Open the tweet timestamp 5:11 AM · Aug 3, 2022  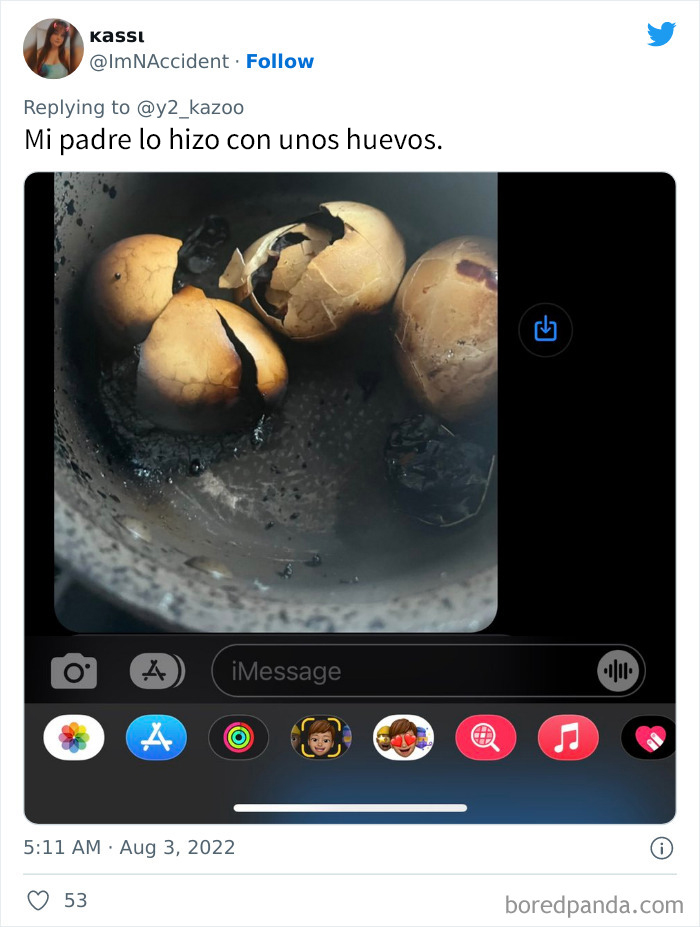point(129,847)
